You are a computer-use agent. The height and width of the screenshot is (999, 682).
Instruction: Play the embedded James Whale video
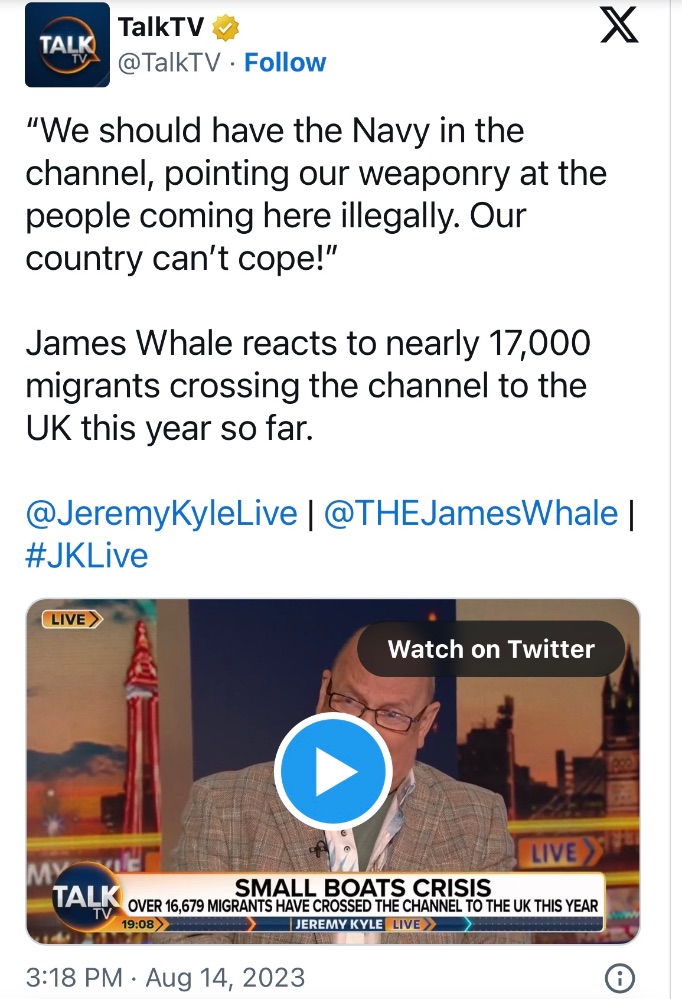coord(331,771)
